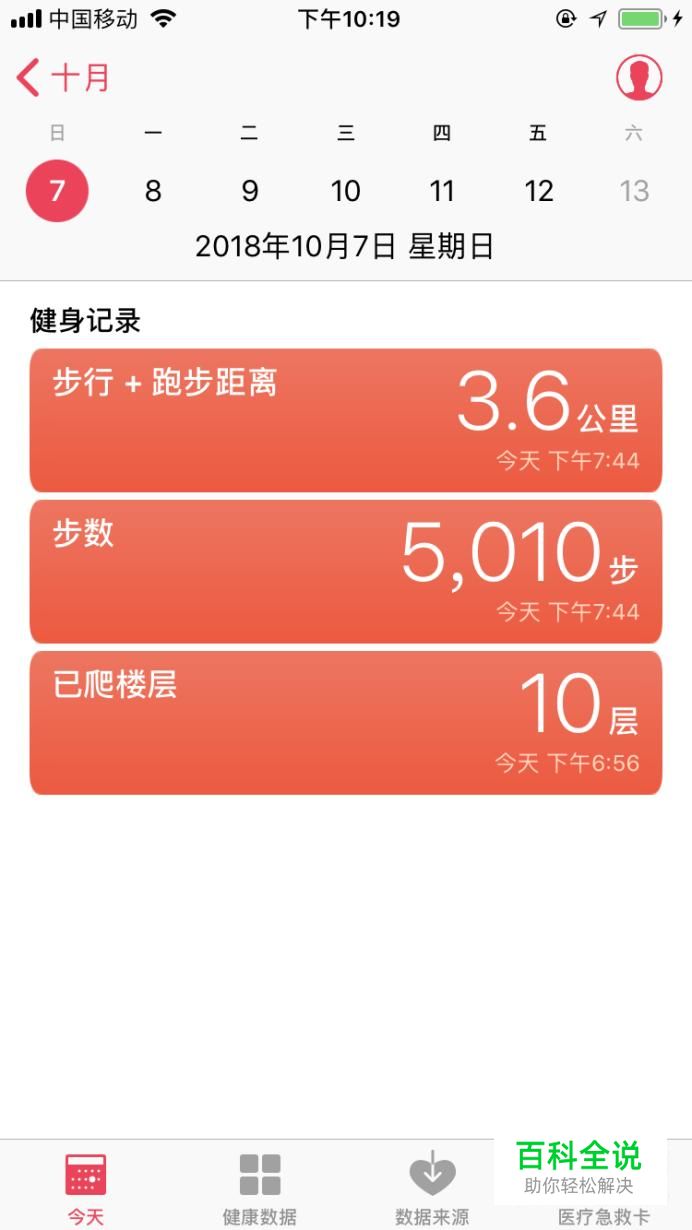Open the 步数 card
This screenshot has width=692, height=1230.
click(x=346, y=571)
